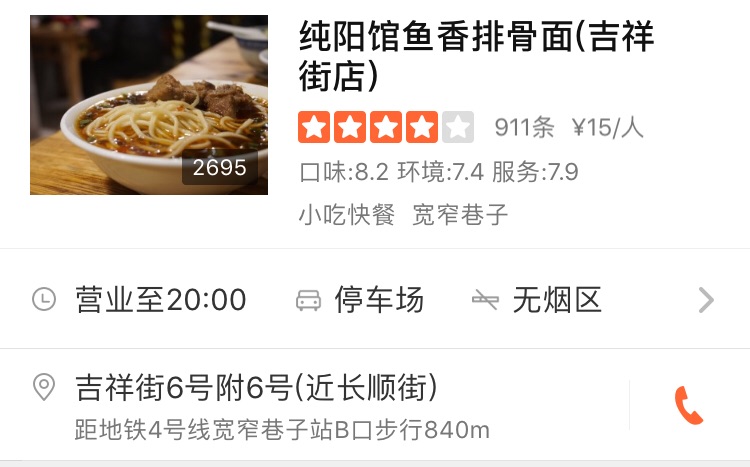This screenshot has width=750, height=467.
Task: View the 911条 reviews
Action: (524, 128)
